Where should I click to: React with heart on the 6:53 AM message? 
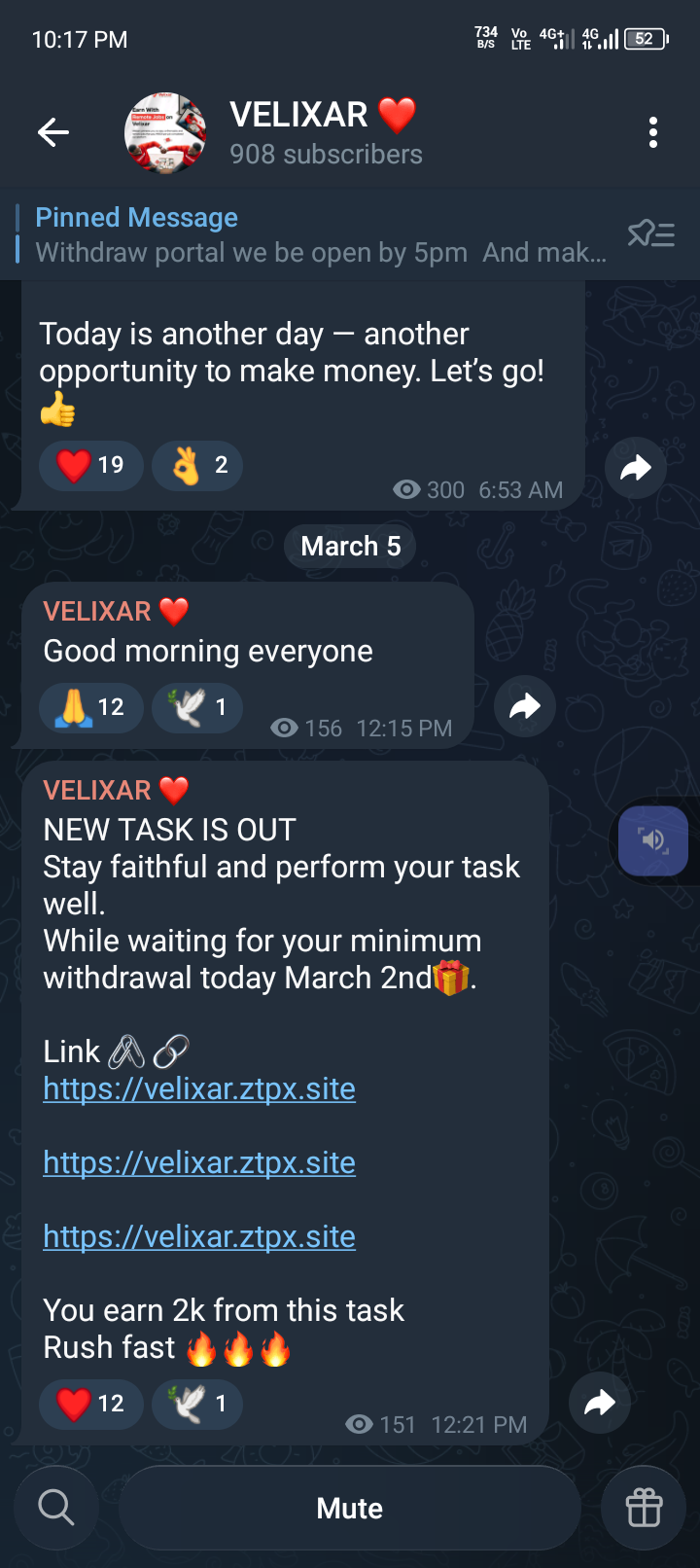point(91,465)
